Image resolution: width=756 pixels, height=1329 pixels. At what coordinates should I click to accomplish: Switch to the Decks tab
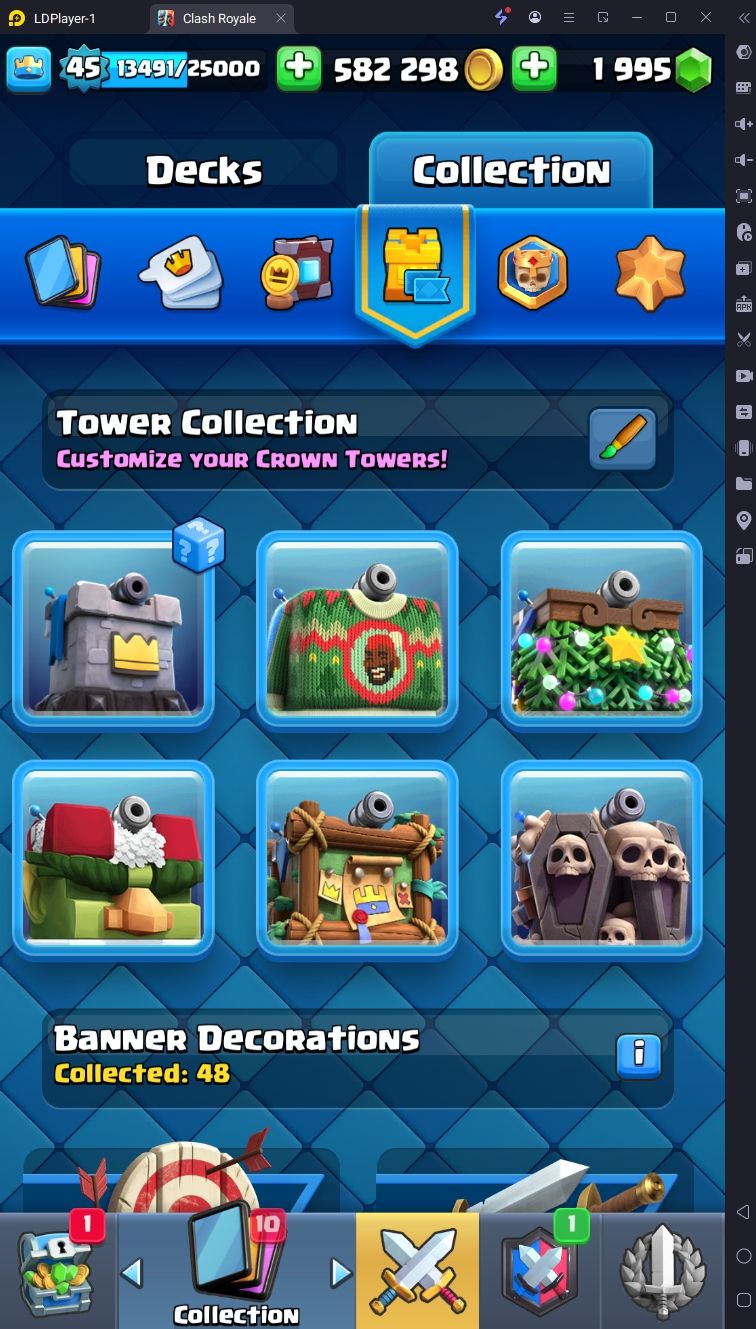(x=205, y=171)
